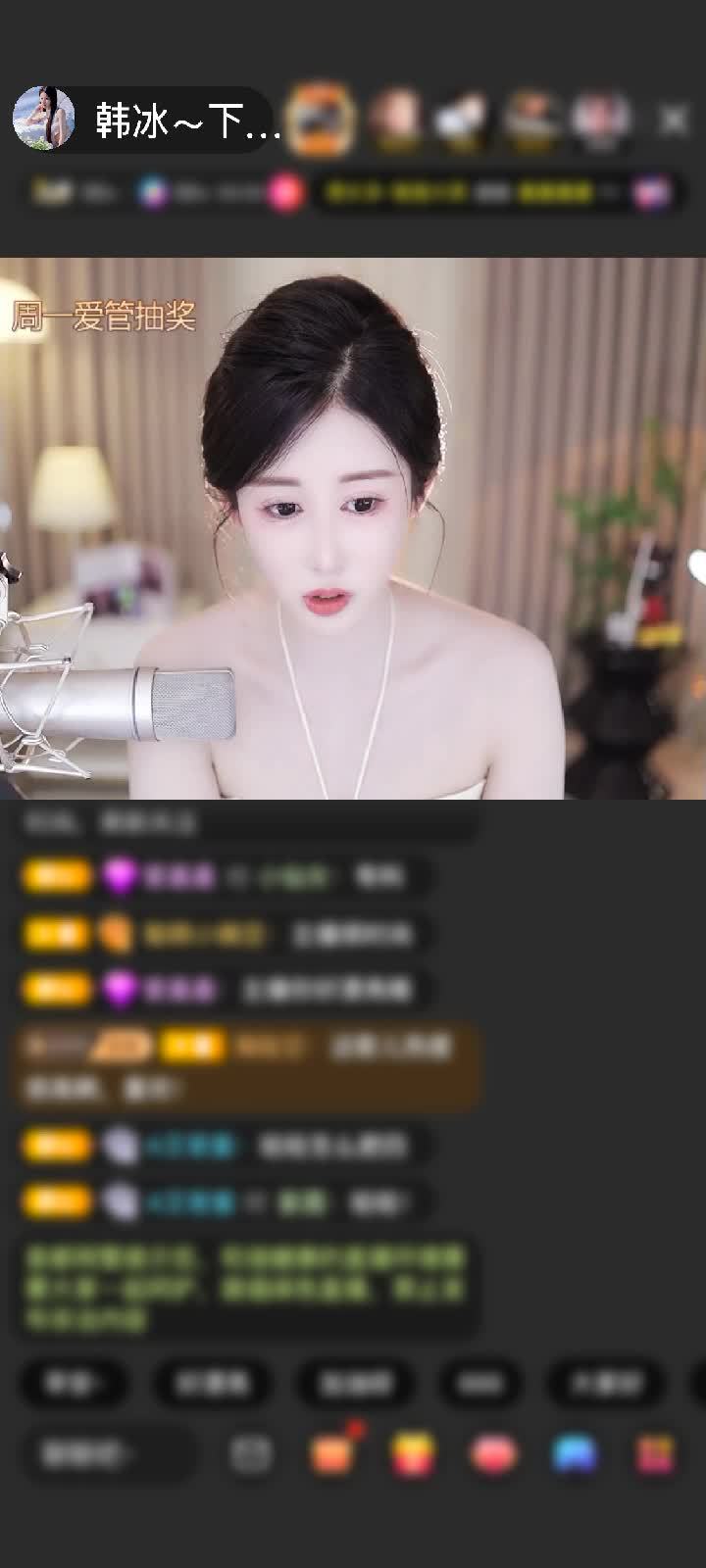
Task: Open the pink gift icon at far right
Action: [x=655, y=1454]
